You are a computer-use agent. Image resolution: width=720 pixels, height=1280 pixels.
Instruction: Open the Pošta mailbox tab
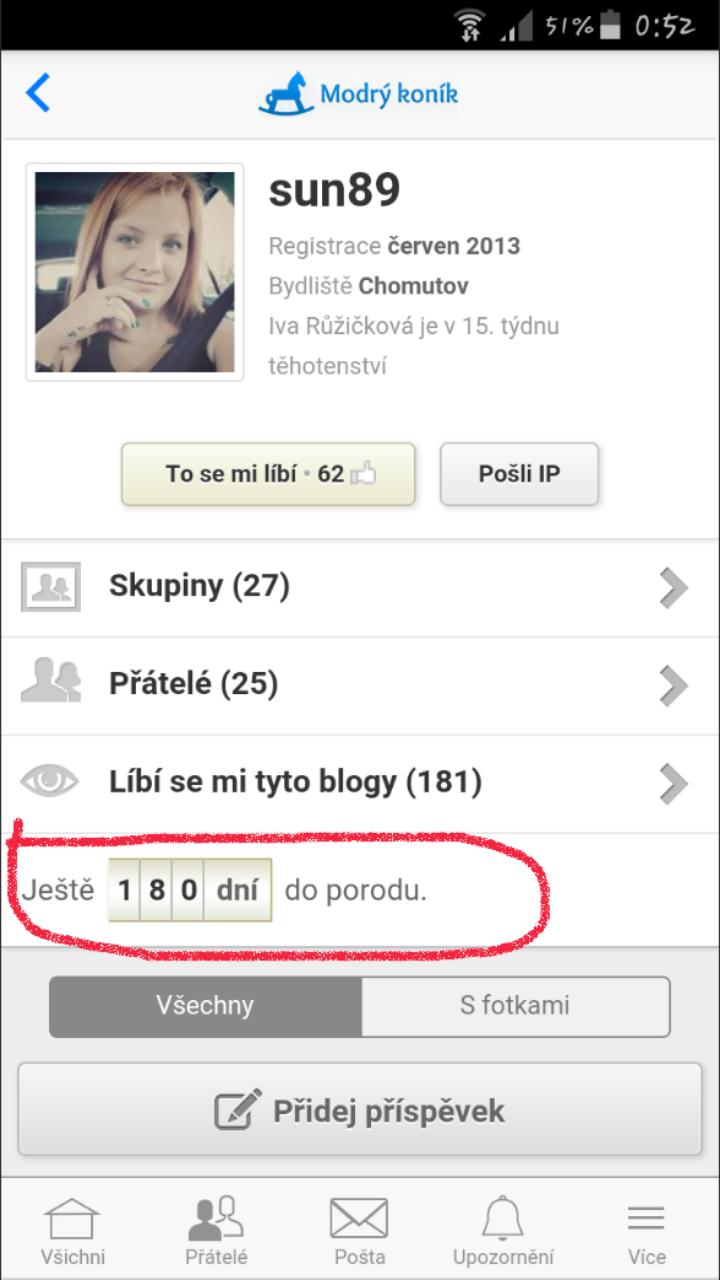(x=359, y=1231)
